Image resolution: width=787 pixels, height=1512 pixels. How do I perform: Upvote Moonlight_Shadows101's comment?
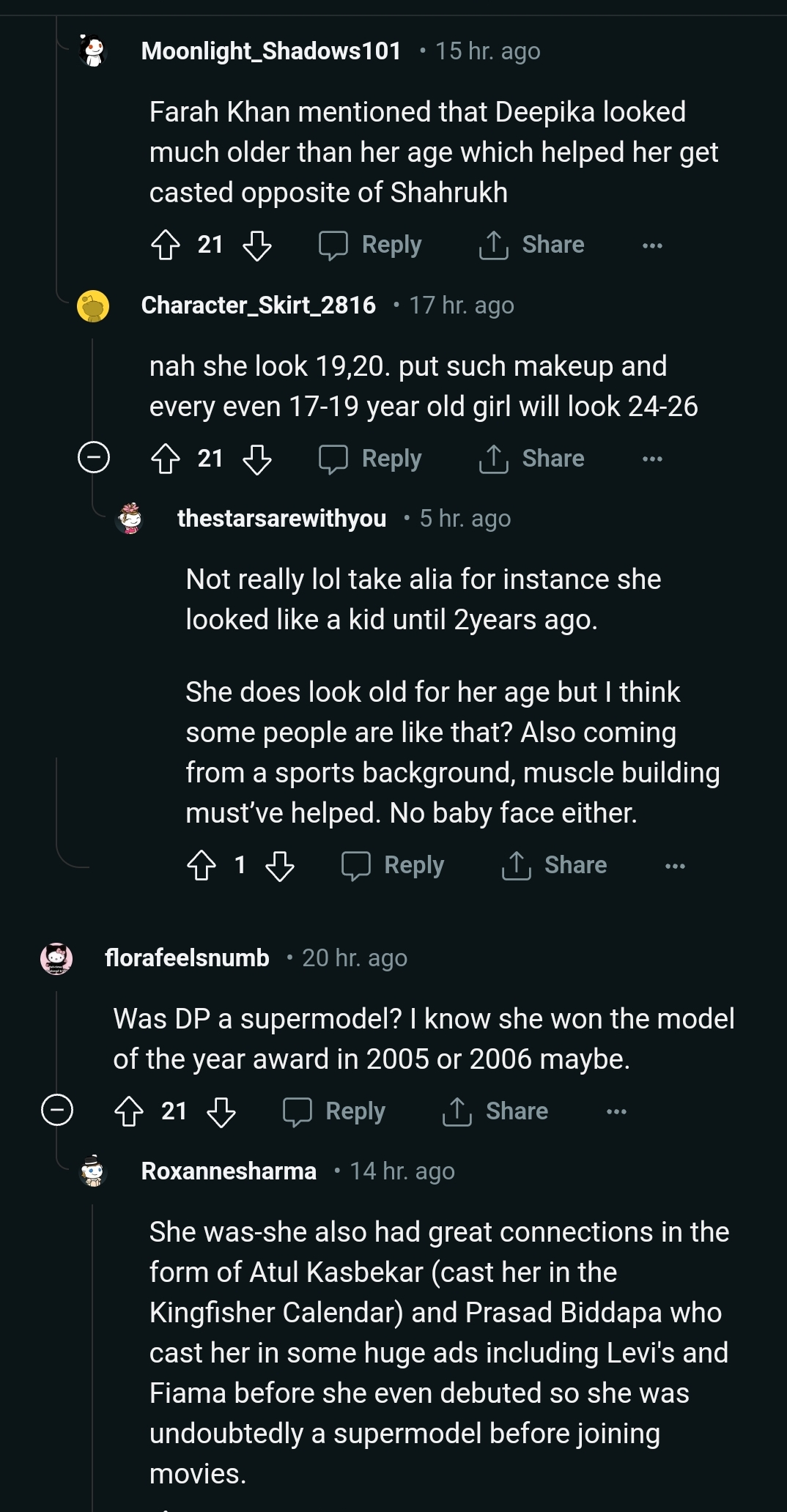(166, 245)
